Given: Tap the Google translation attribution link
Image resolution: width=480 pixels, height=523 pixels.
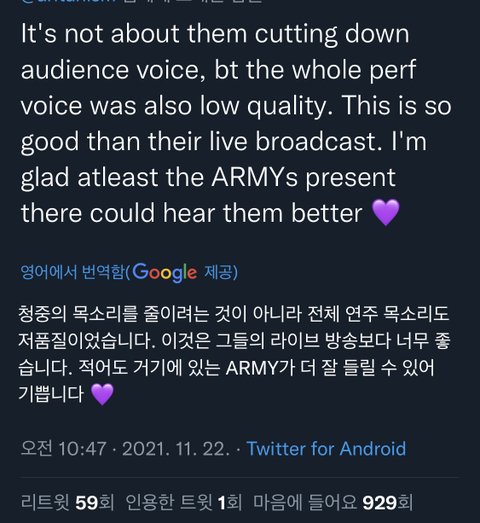Looking at the screenshot, I should click(129, 272).
